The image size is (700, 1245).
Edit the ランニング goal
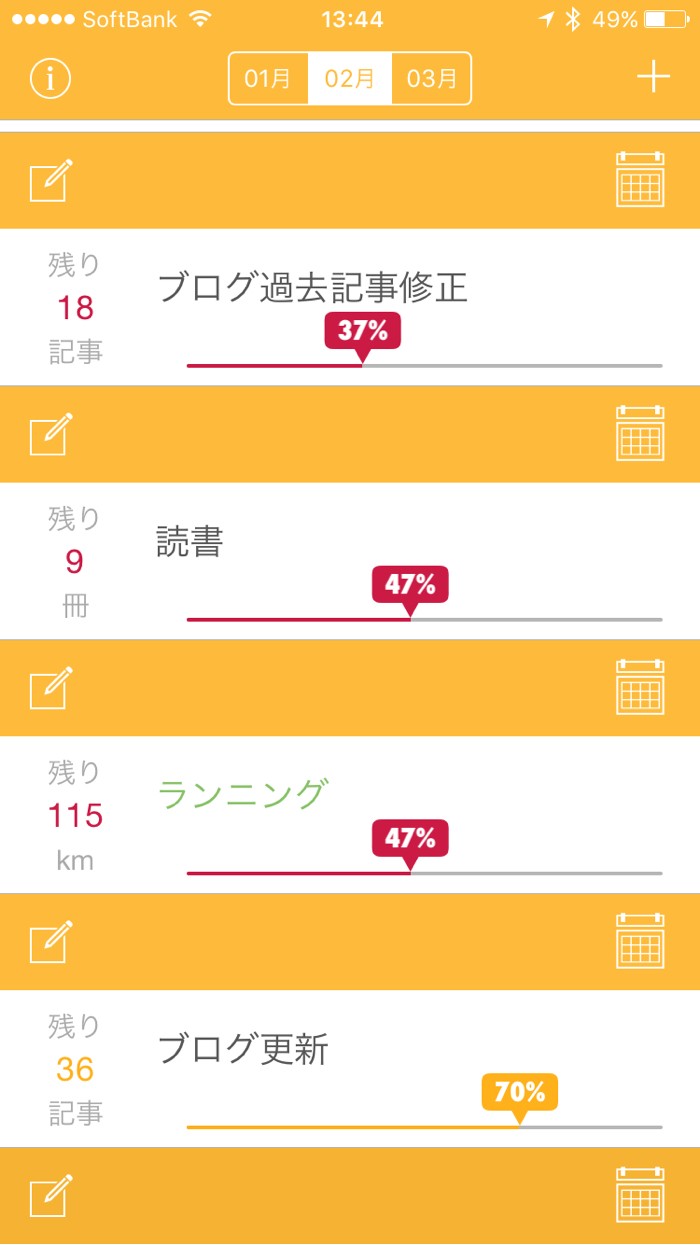[51, 688]
